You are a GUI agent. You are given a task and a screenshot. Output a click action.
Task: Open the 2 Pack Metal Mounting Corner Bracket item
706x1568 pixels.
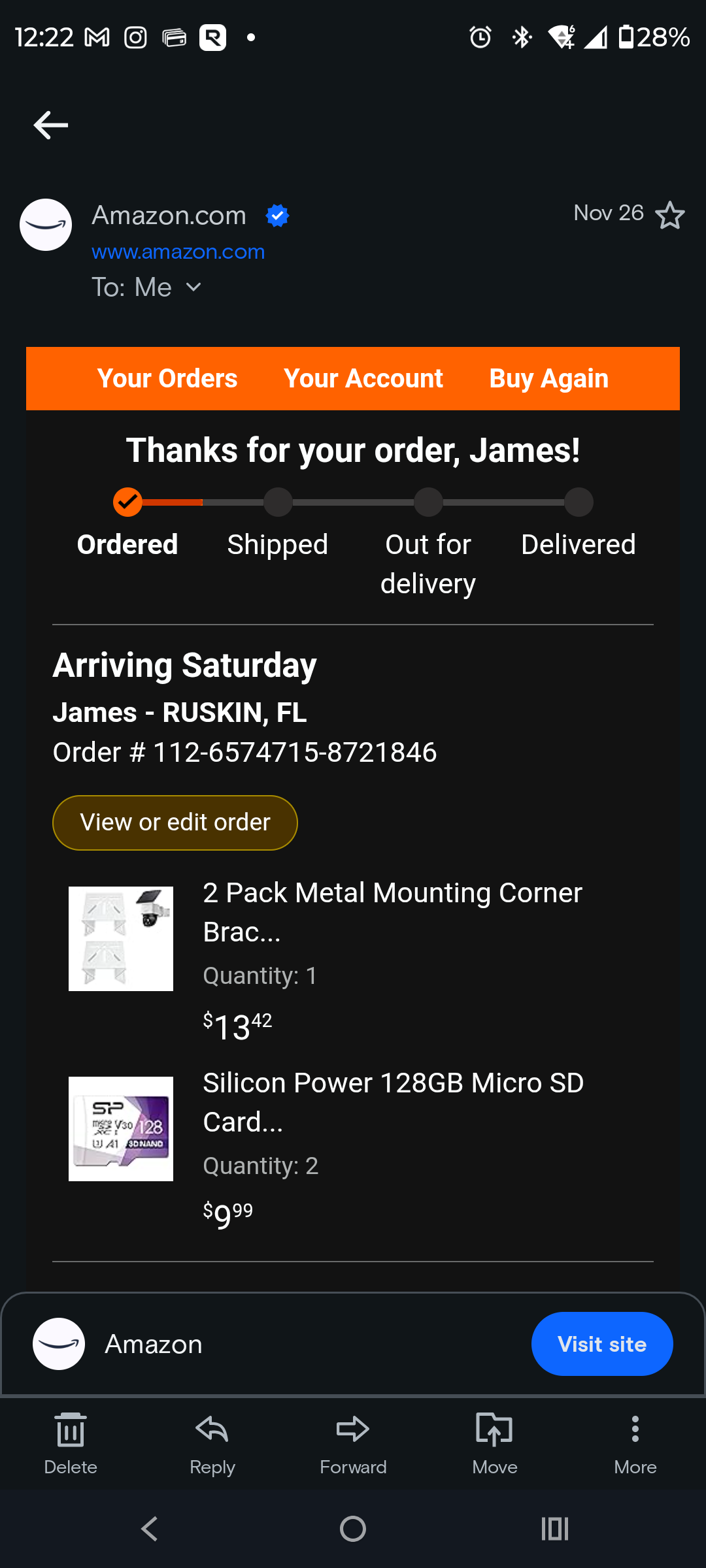click(x=392, y=911)
